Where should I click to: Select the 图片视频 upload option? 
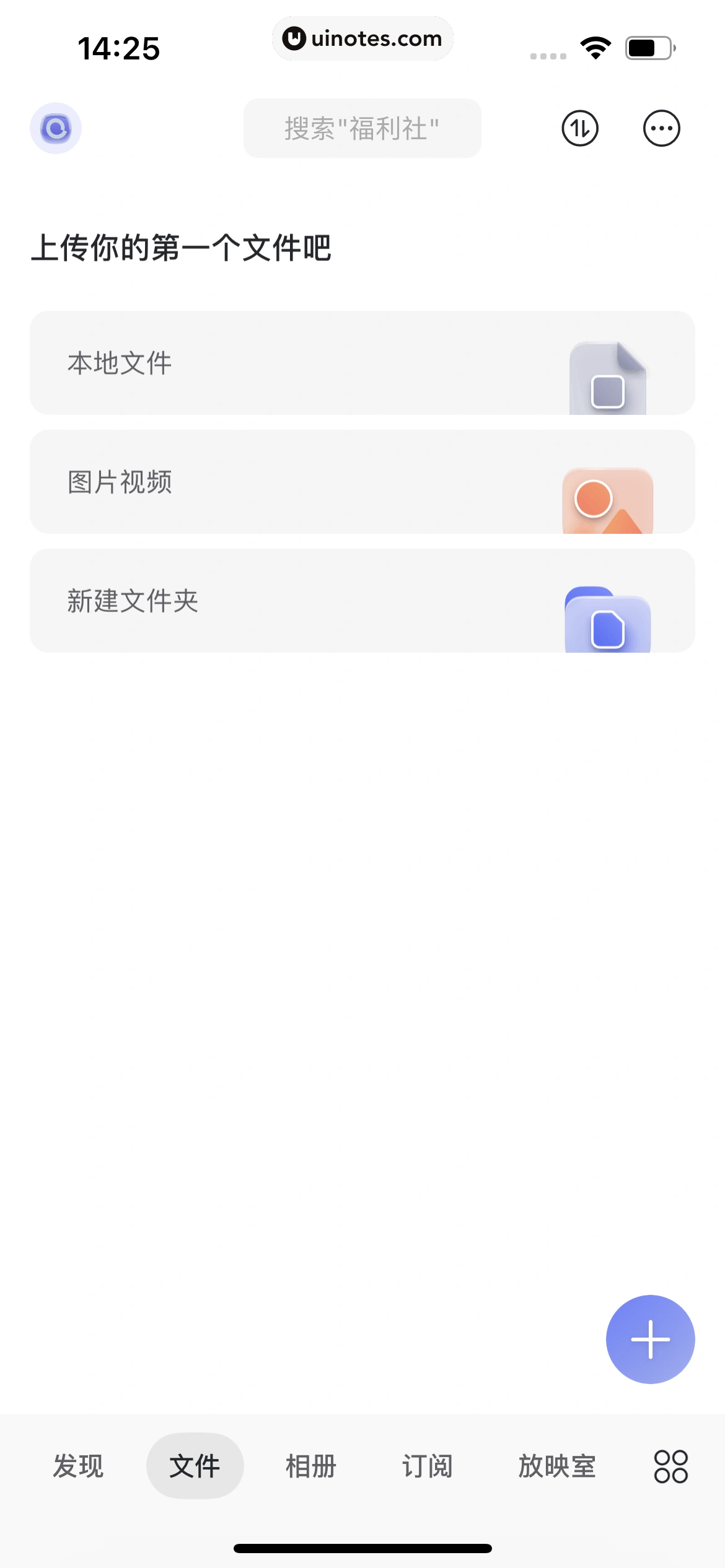pos(362,482)
